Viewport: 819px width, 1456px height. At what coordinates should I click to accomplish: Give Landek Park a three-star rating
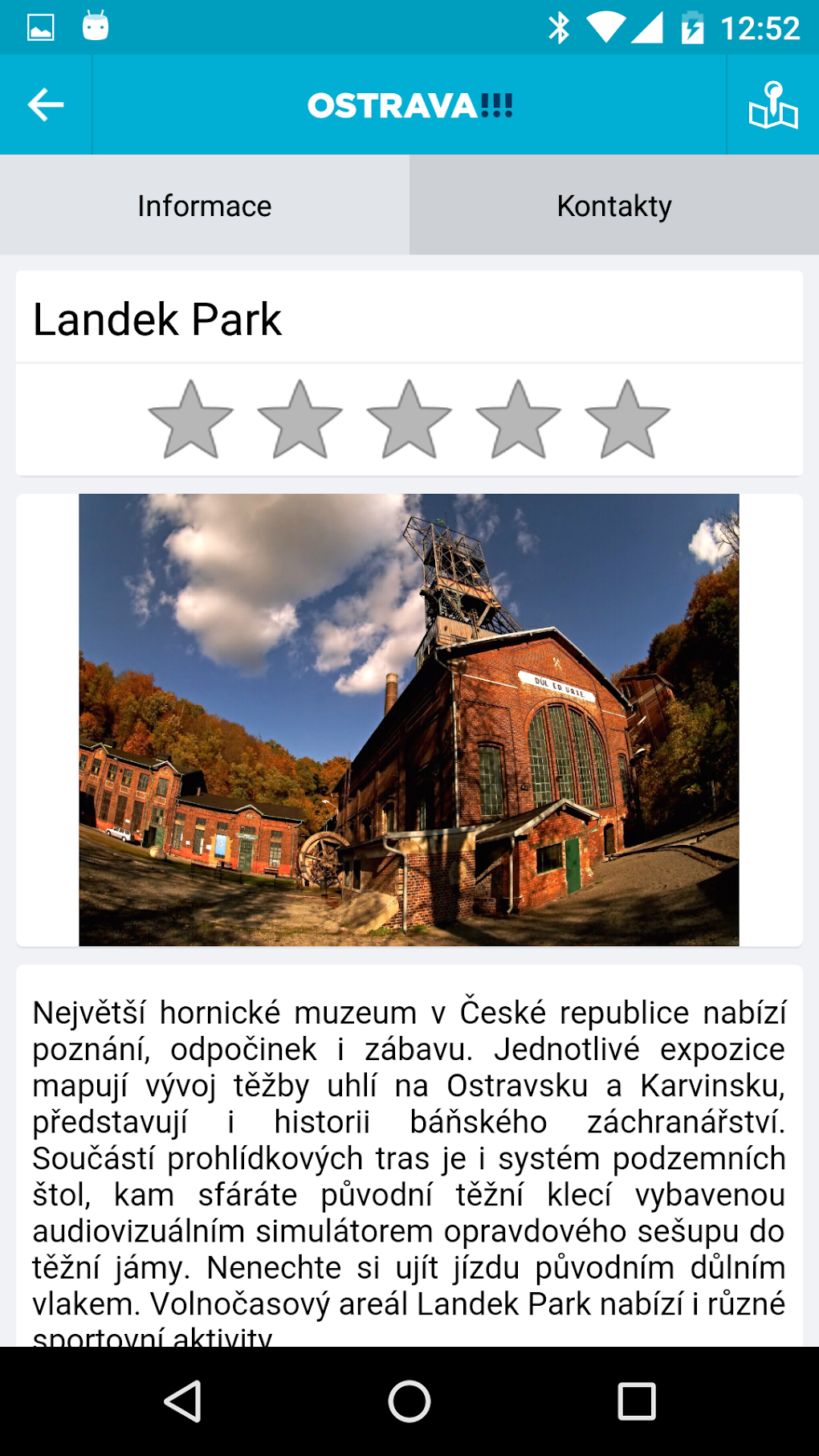tap(409, 420)
